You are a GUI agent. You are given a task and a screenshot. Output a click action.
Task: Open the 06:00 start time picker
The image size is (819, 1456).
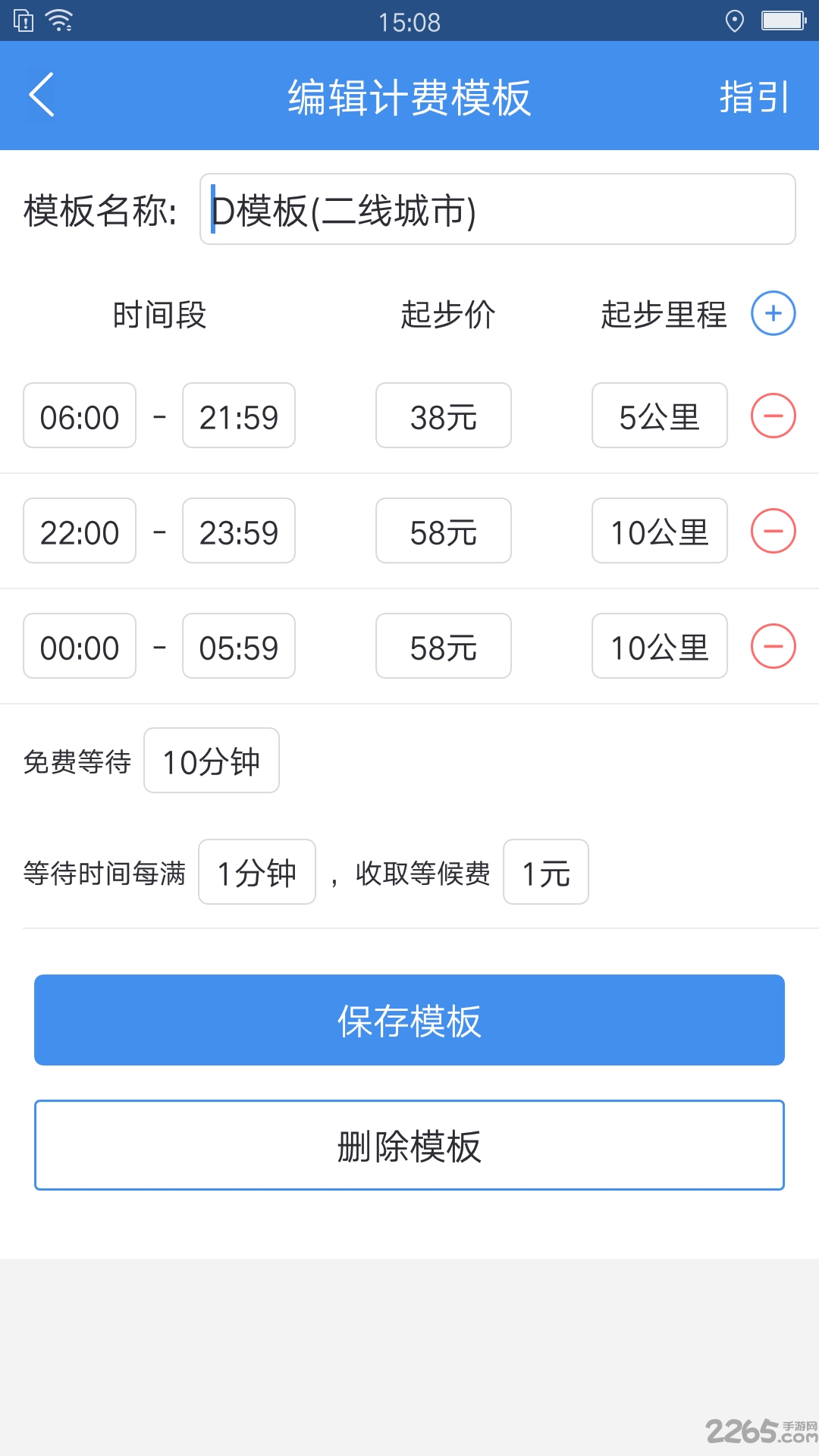tap(79, 416)
